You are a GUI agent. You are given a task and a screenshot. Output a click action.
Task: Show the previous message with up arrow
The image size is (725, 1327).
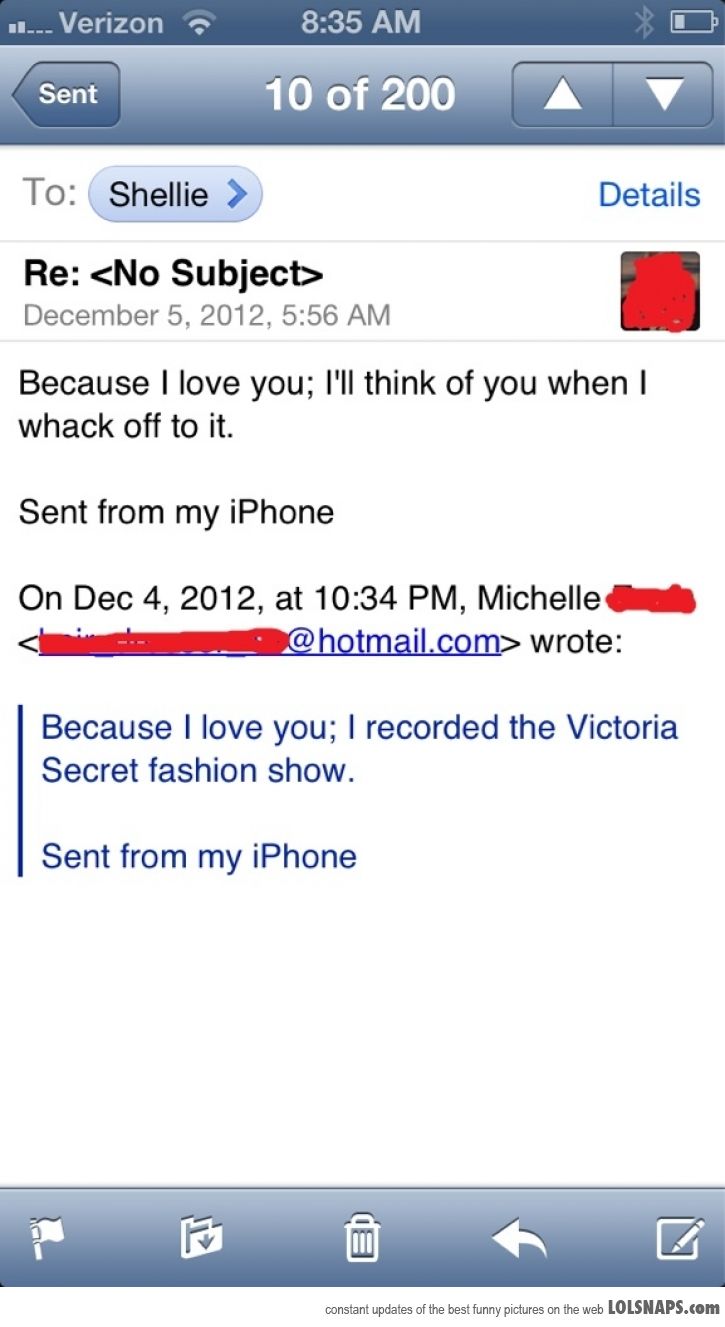tap(562, 95)
